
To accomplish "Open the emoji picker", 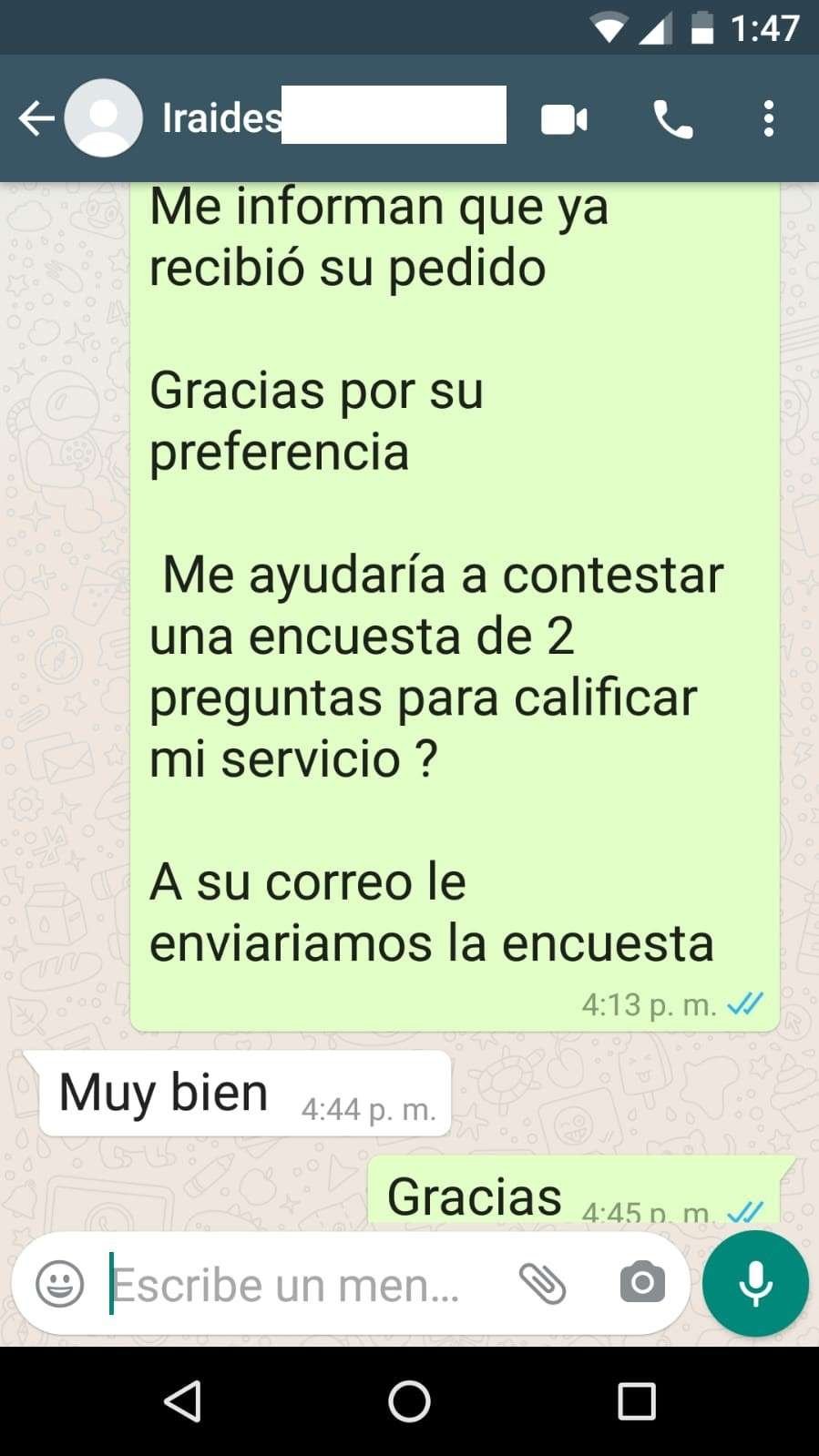I will 60,1284.
